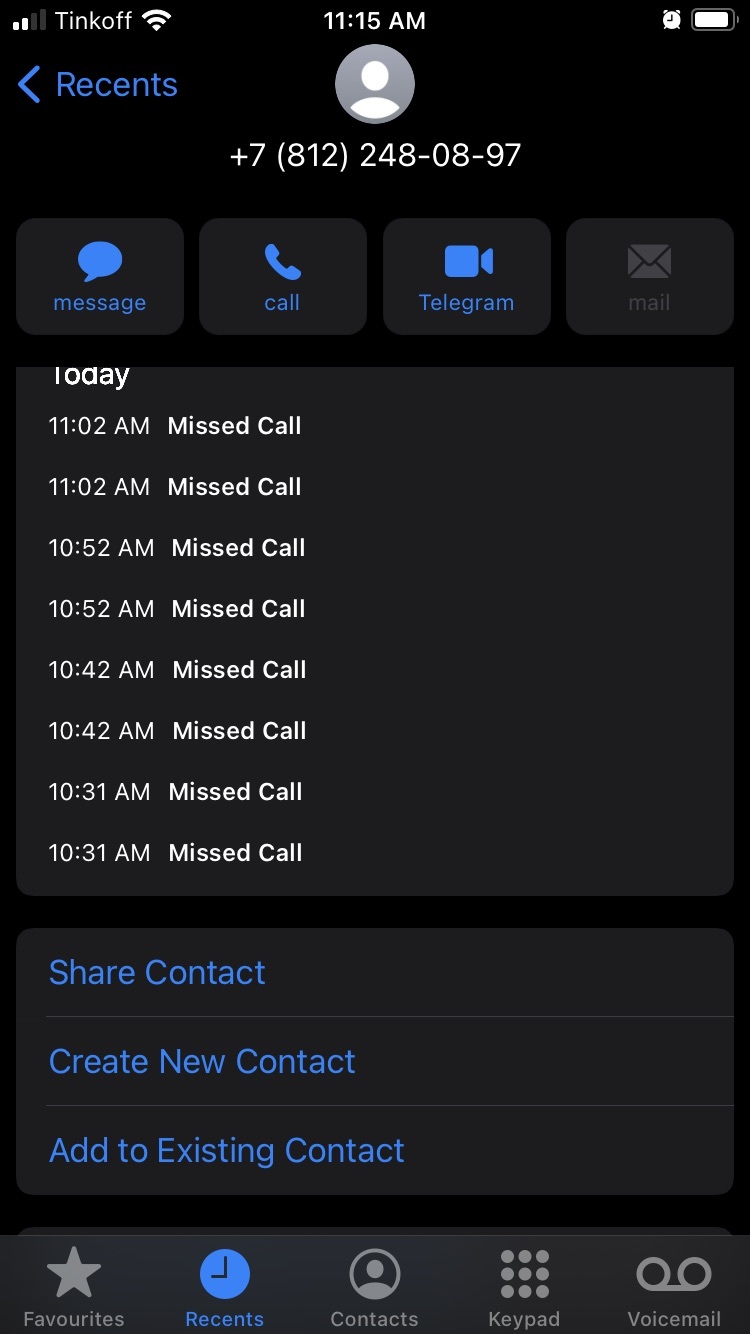Select Create New Contact
This screenshot has width=750, height=1334.
point(202,1061)
